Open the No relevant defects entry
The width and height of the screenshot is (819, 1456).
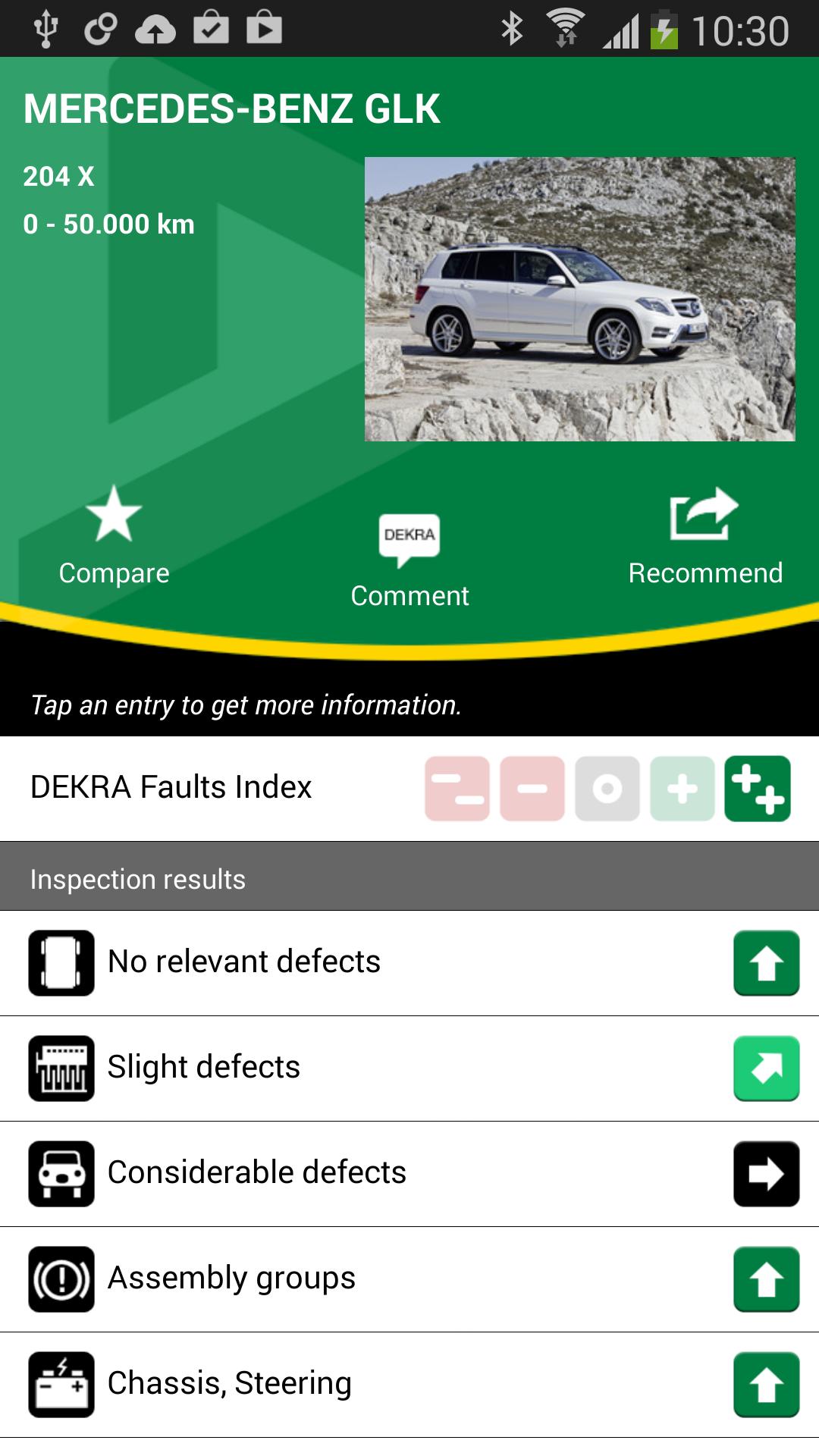click(409, 962)
